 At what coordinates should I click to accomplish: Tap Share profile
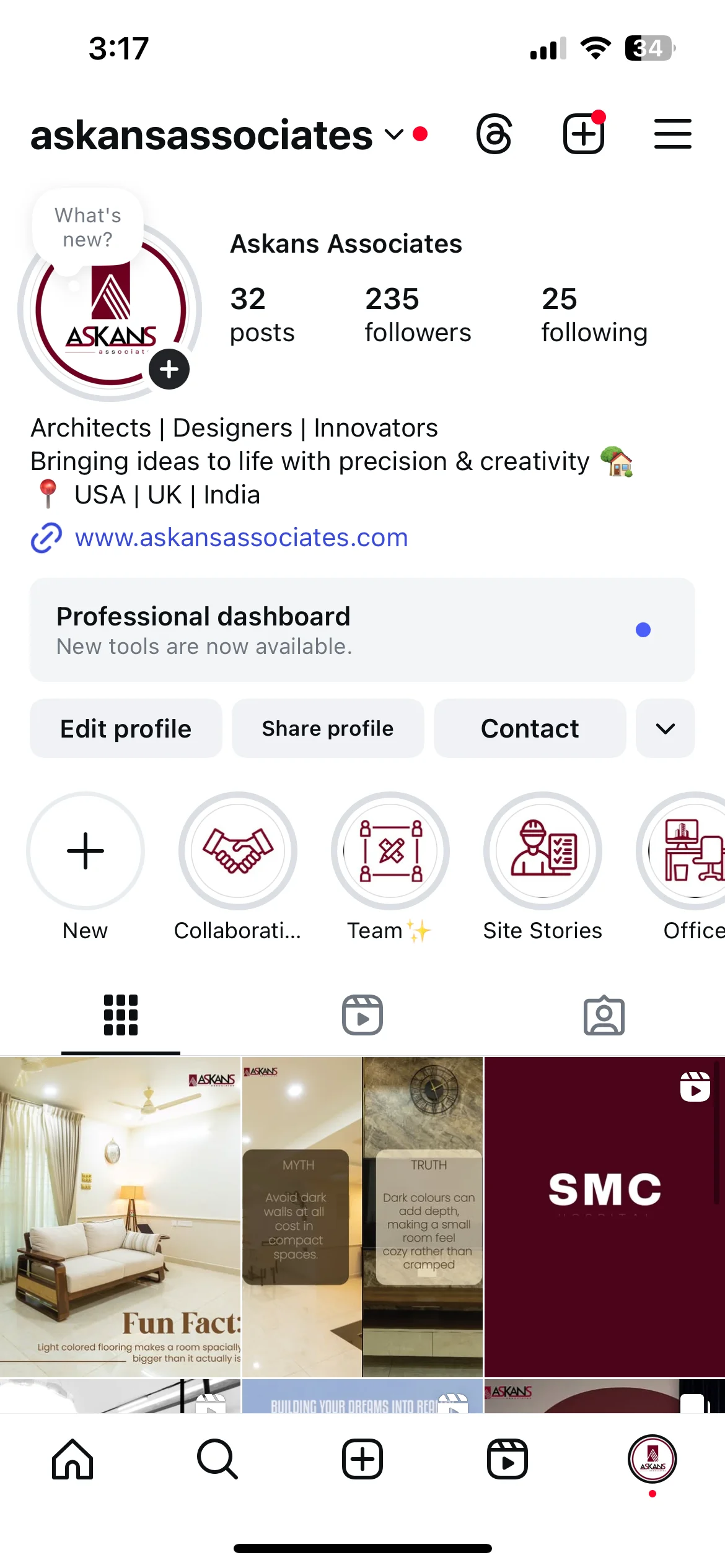click(328, 728)
